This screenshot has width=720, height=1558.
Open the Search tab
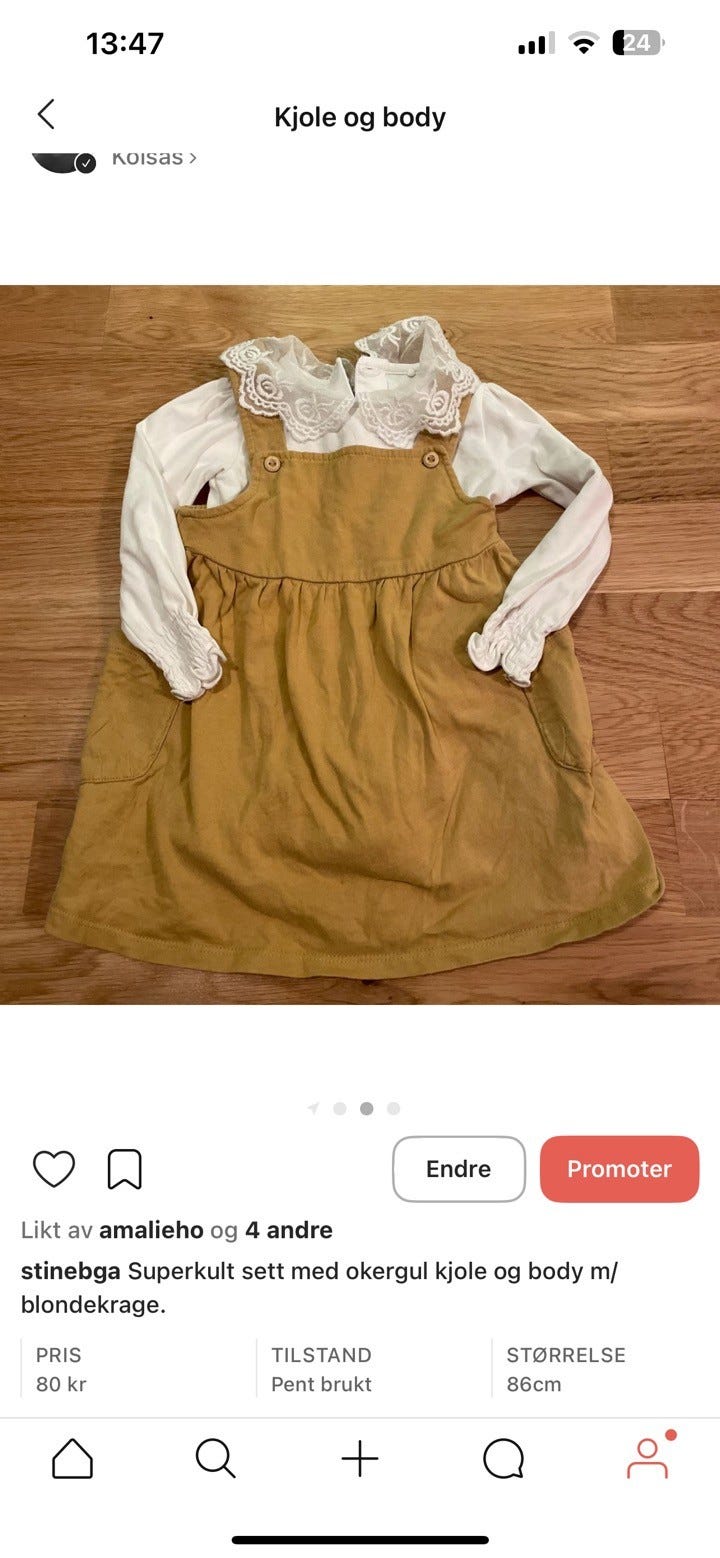tap(215, 1459)
